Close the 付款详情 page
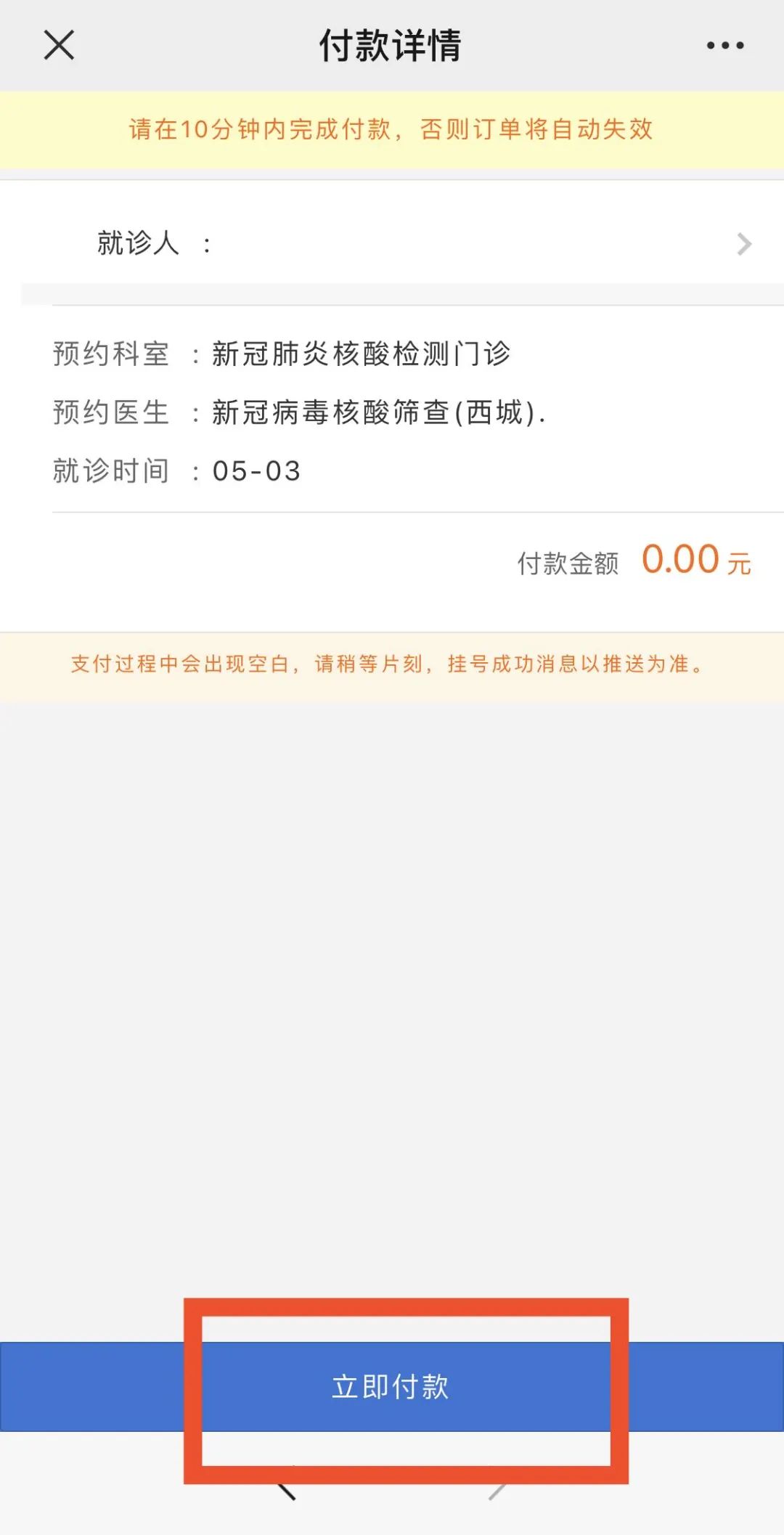Screen dimensions: 784x1535 tap(59, 45)
